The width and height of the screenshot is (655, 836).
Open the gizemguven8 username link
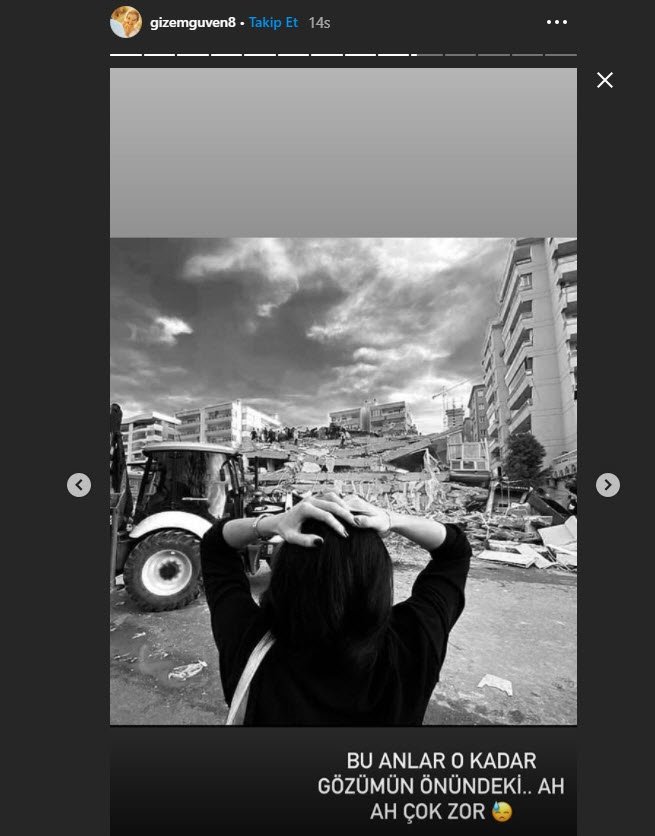(193, 22)
